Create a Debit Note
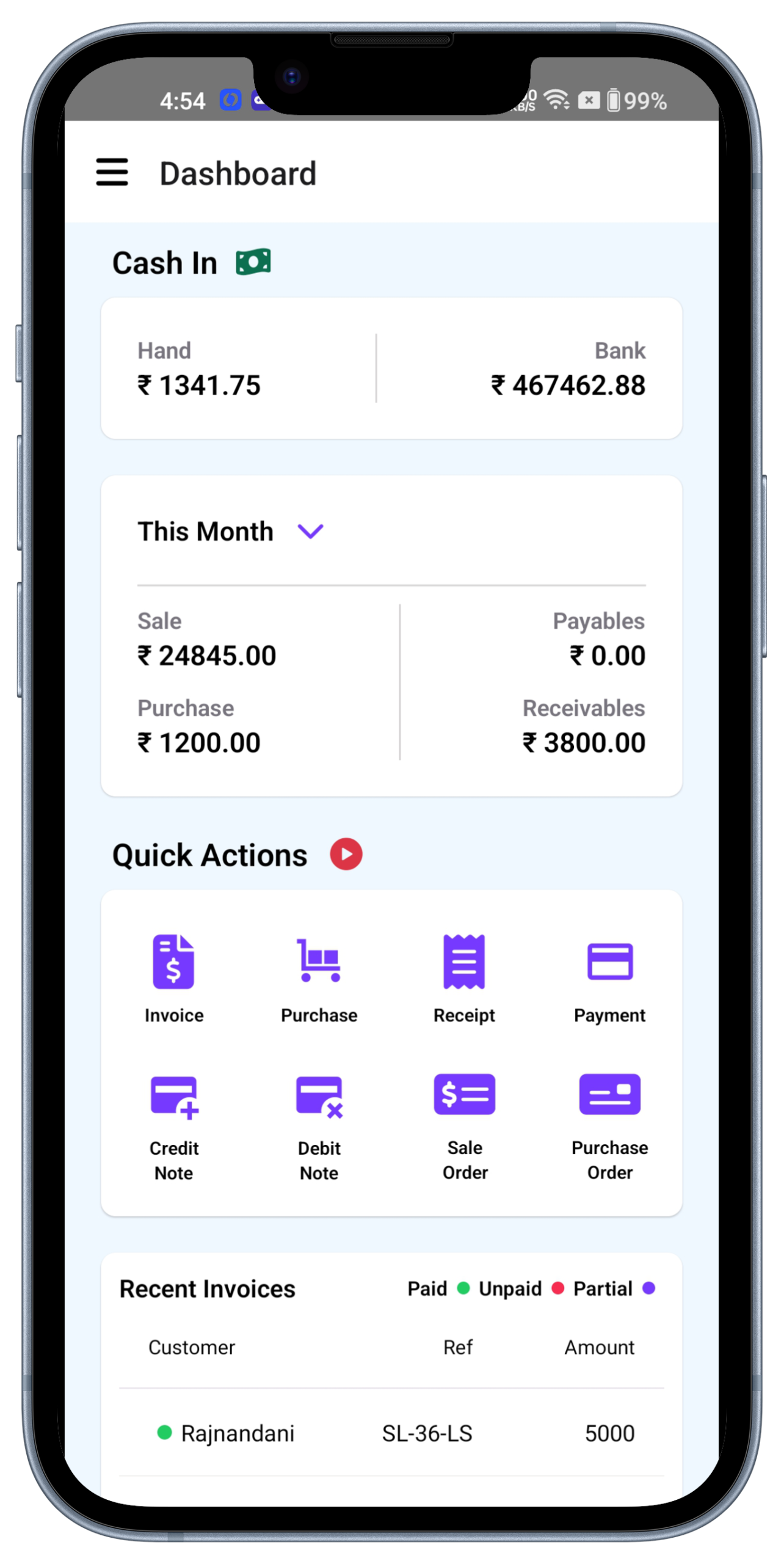The height and width of the screenshot is (1564, 784). [x=319, y=1124]
